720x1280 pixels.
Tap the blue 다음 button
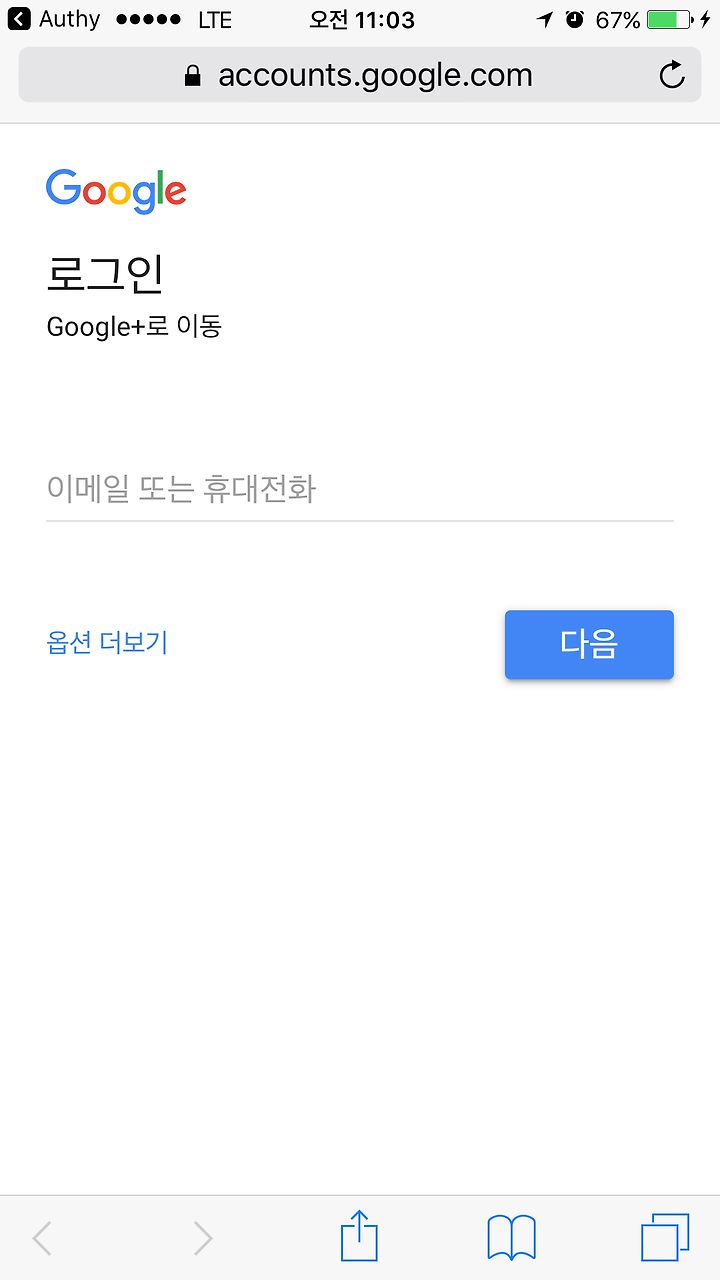pyautogui.click(x=589, y=644)
